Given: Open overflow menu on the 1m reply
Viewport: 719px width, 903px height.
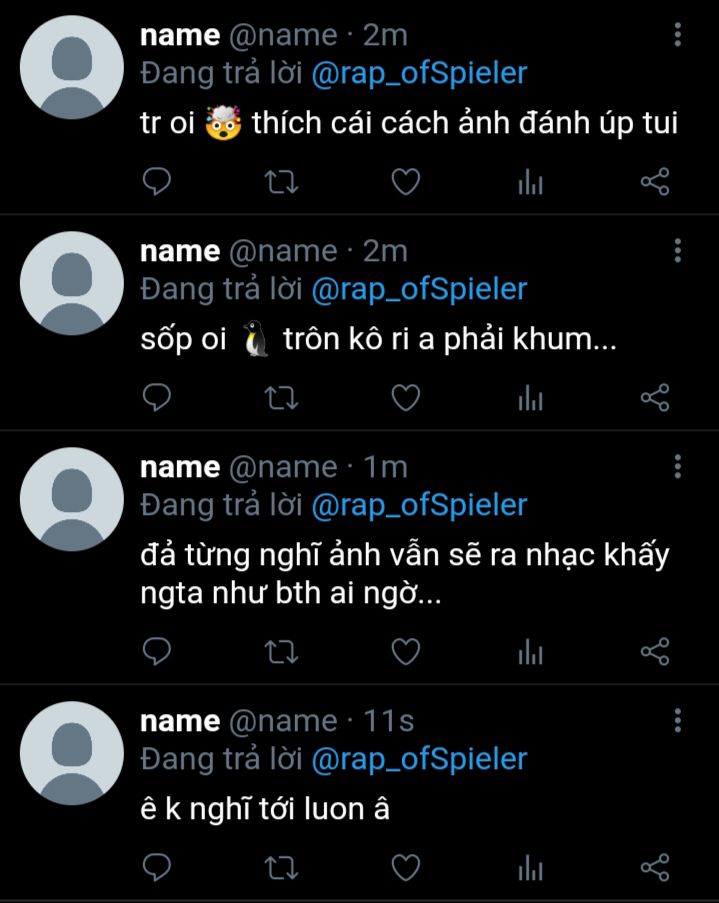Looking at the screenshot, I should [x=678, y=466].
